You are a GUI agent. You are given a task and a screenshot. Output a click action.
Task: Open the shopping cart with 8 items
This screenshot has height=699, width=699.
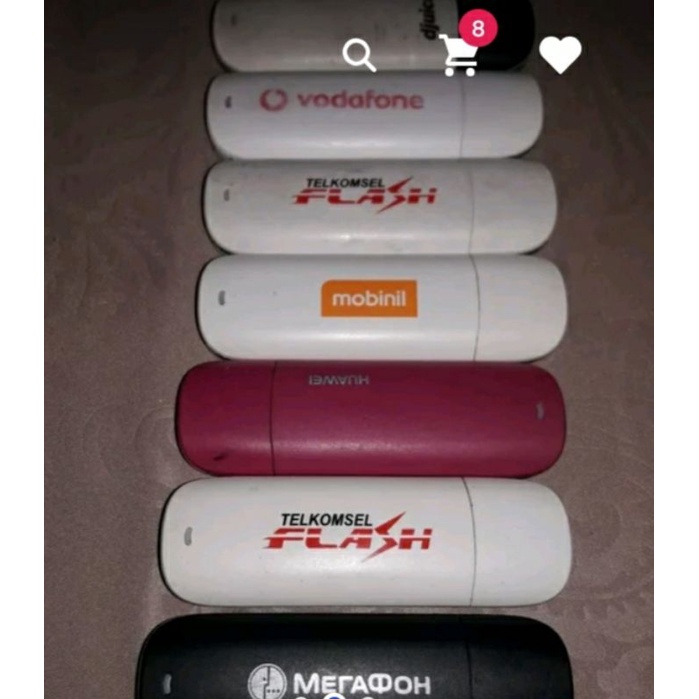pyautogui.click(x=460, y=55)
